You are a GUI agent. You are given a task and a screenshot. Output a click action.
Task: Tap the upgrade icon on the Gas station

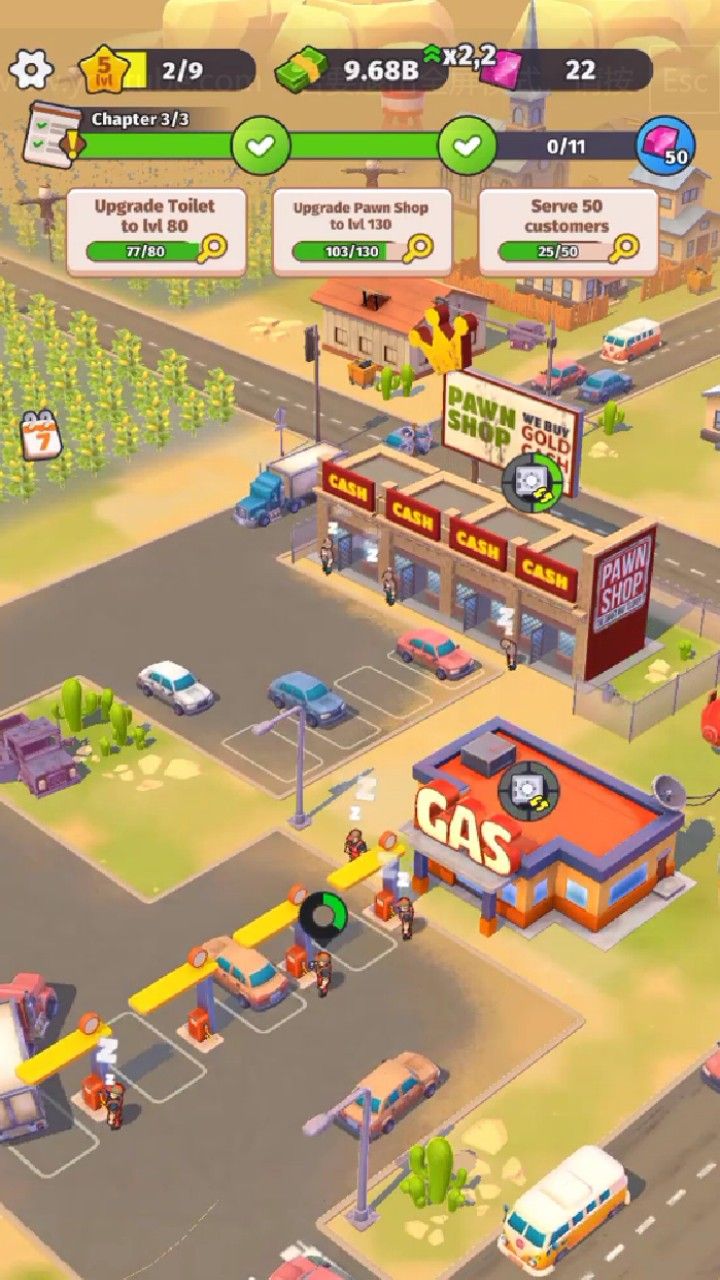pos(528,791)
